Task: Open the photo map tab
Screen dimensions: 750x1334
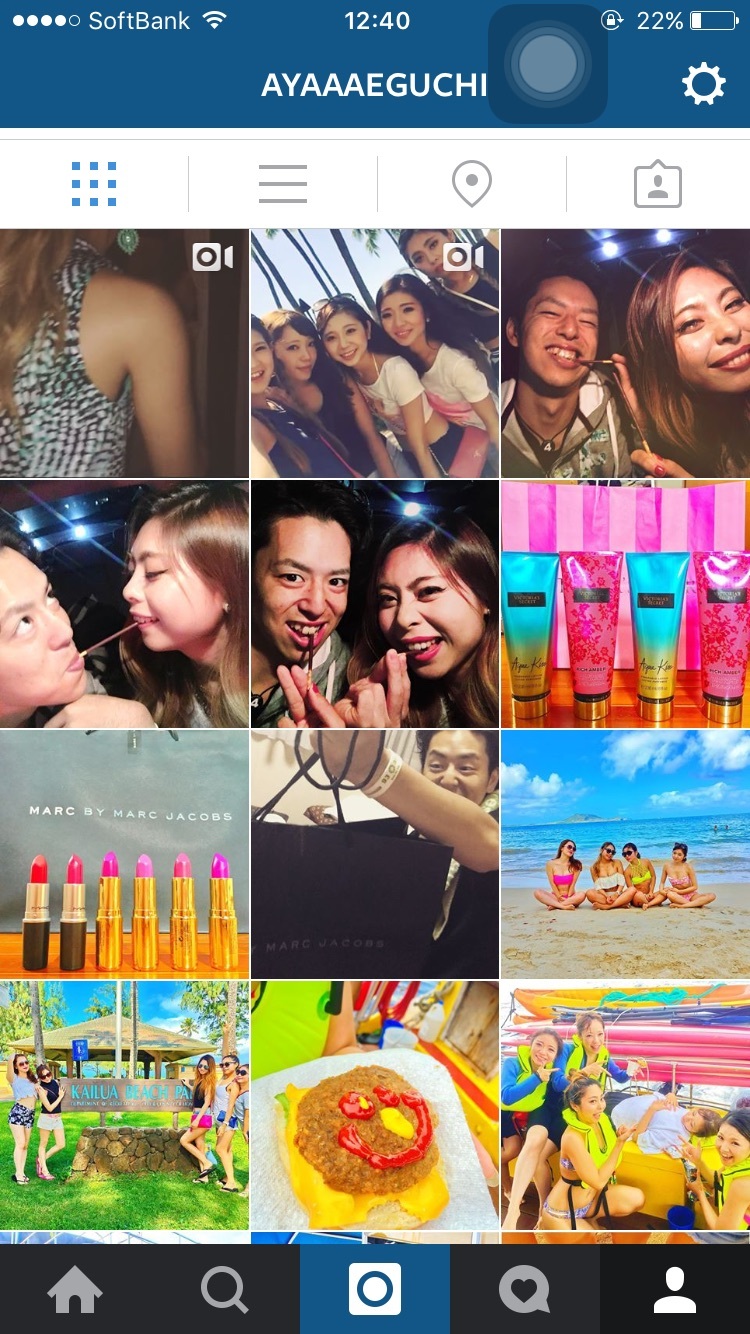Action: pyautogui.click(x=471, y=184)
